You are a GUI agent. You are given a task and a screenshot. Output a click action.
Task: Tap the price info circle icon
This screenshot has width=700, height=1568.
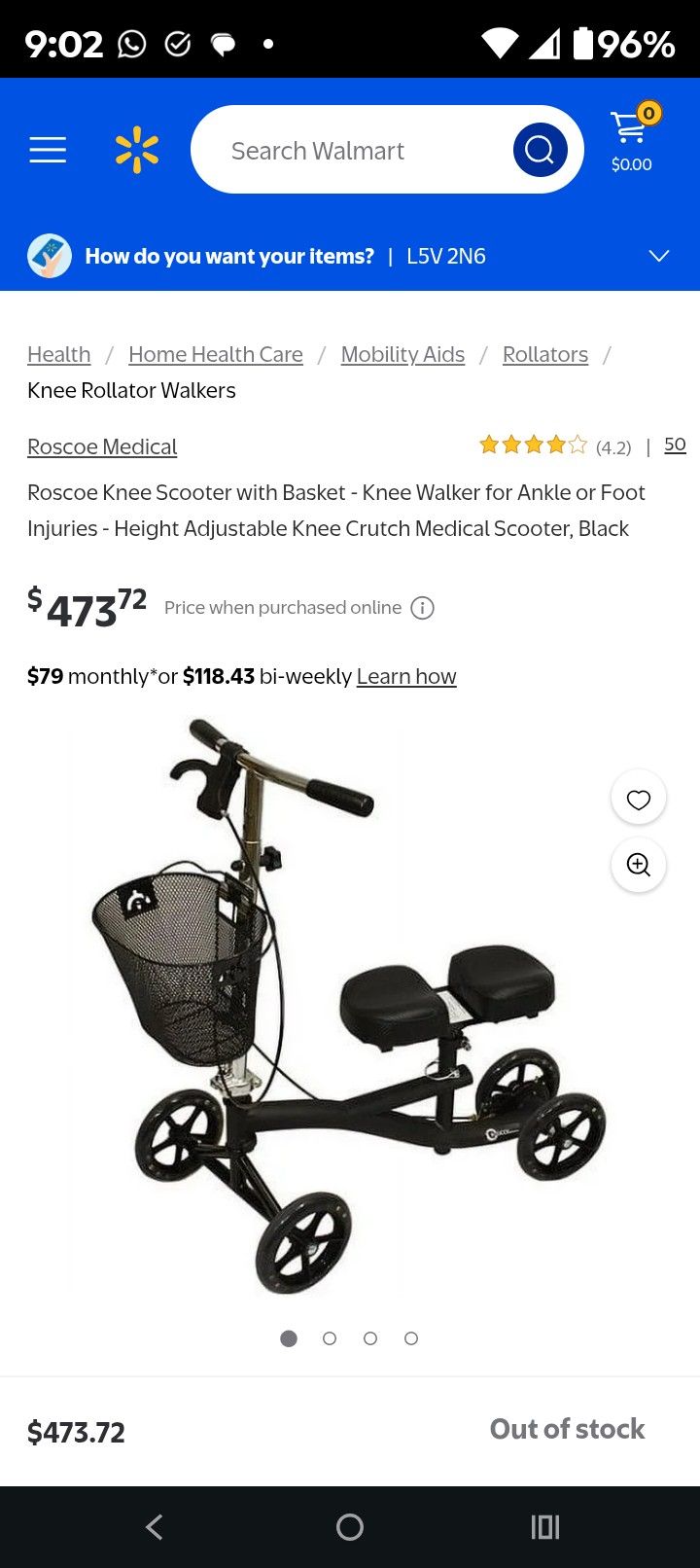click(x=422, y=607)
